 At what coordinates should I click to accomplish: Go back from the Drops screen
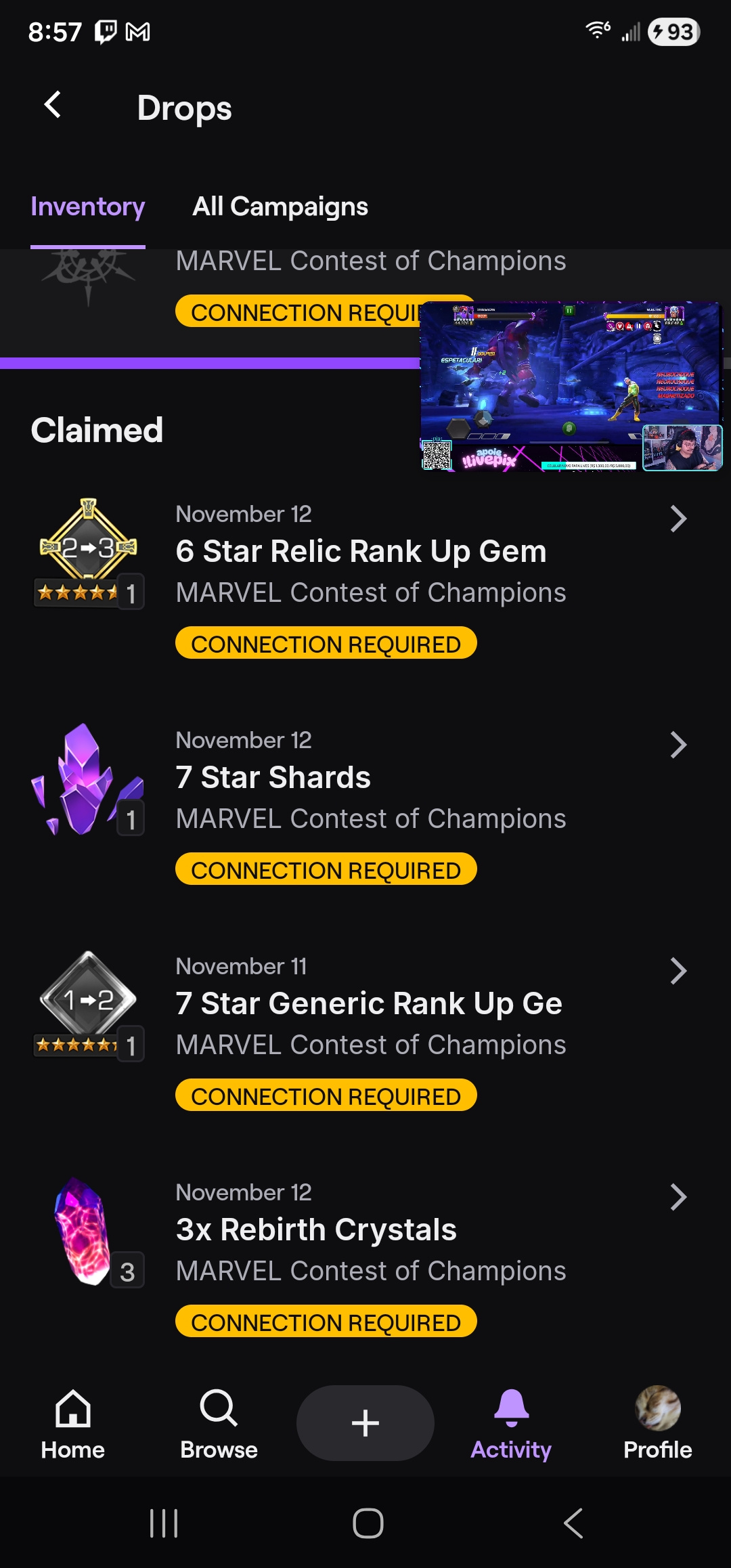click(53, 106)
